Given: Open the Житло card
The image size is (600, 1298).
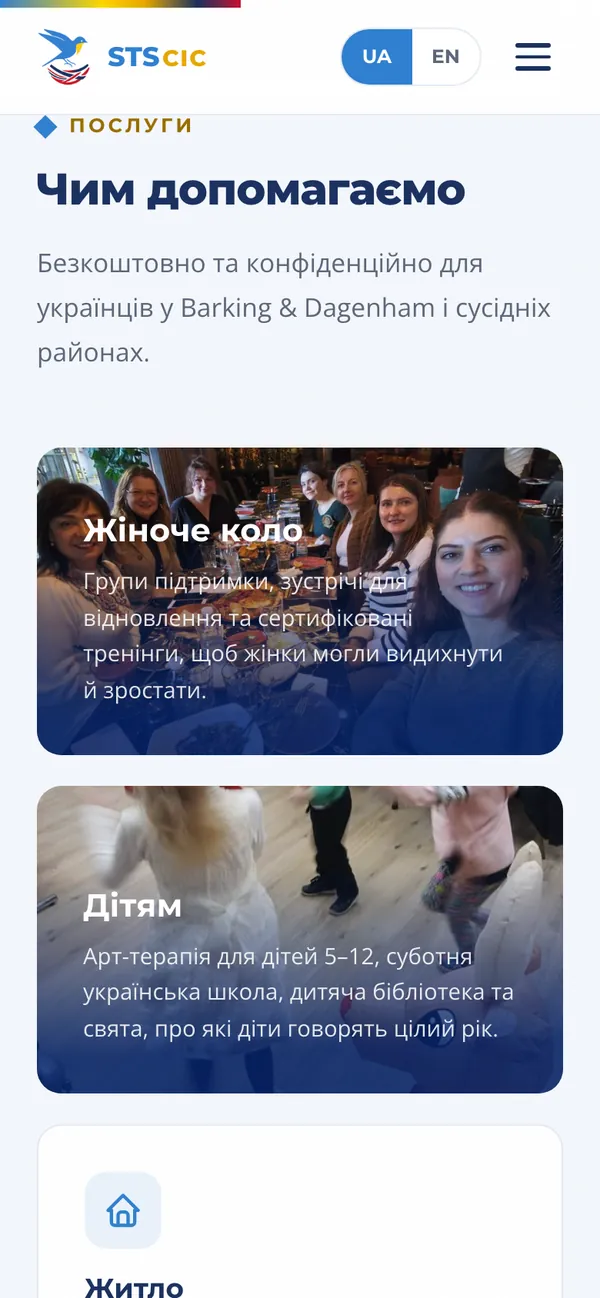Looking at the screenshot, I should pyautogui.click(x=300, y=1212).
